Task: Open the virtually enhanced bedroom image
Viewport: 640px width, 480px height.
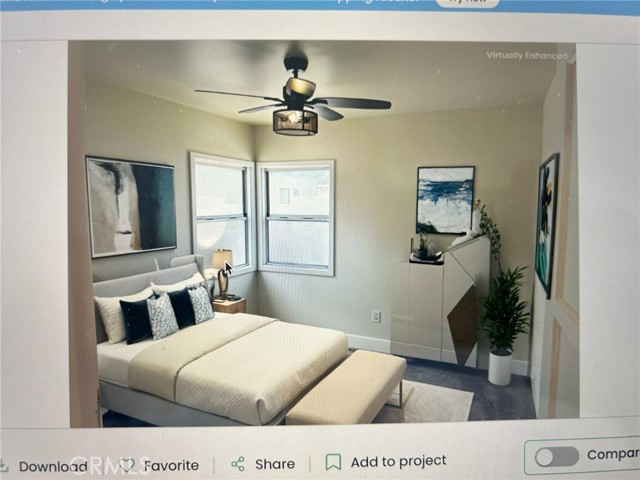Action: (x=322, y=232)
